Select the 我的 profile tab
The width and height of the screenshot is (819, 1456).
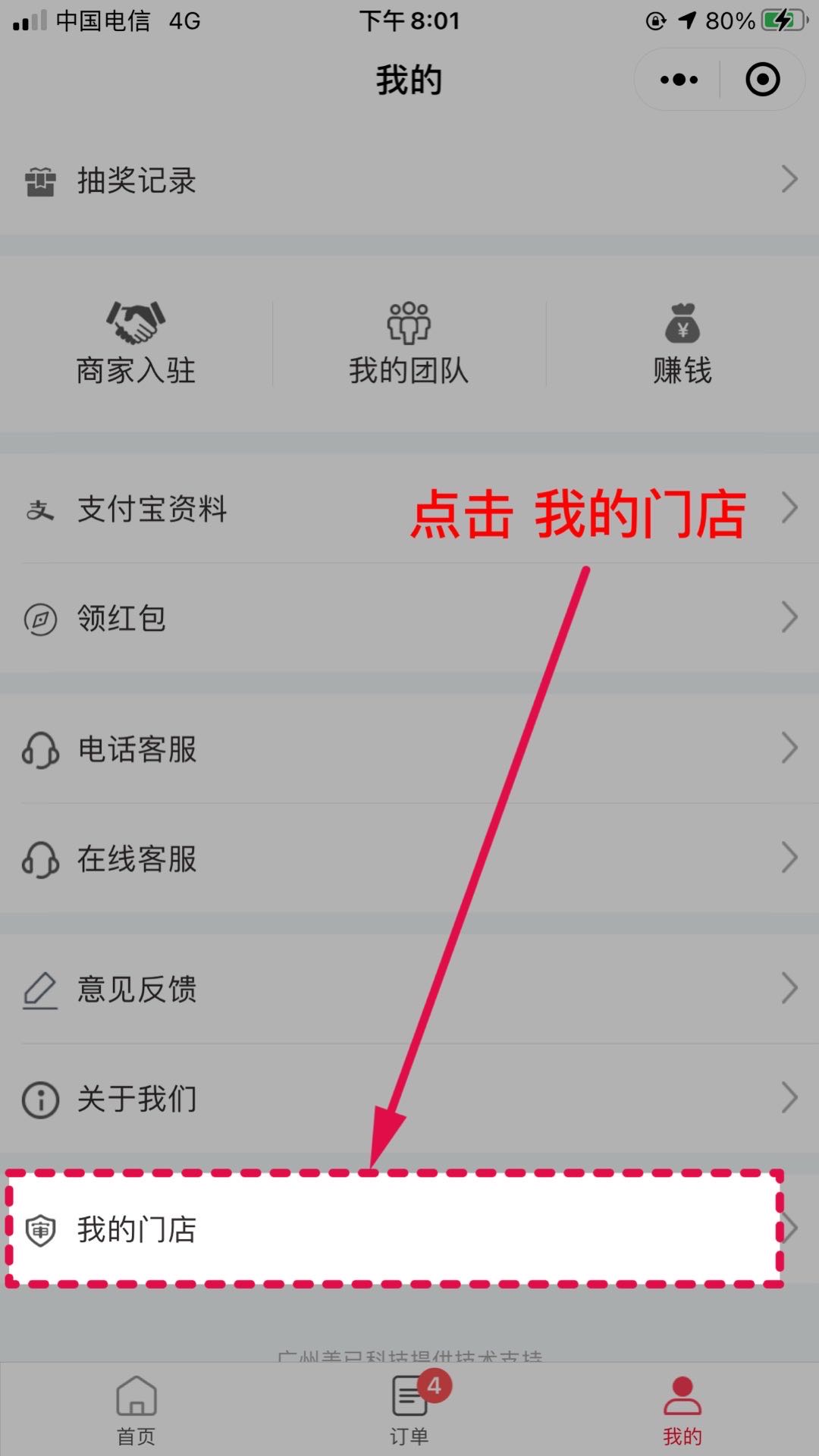coord(682,1410)
